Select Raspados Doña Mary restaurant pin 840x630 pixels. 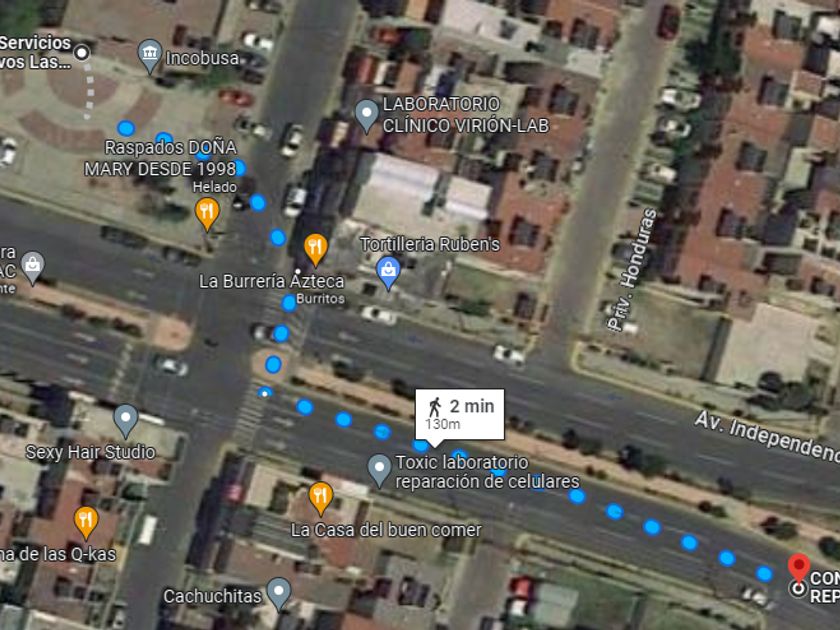207,211
